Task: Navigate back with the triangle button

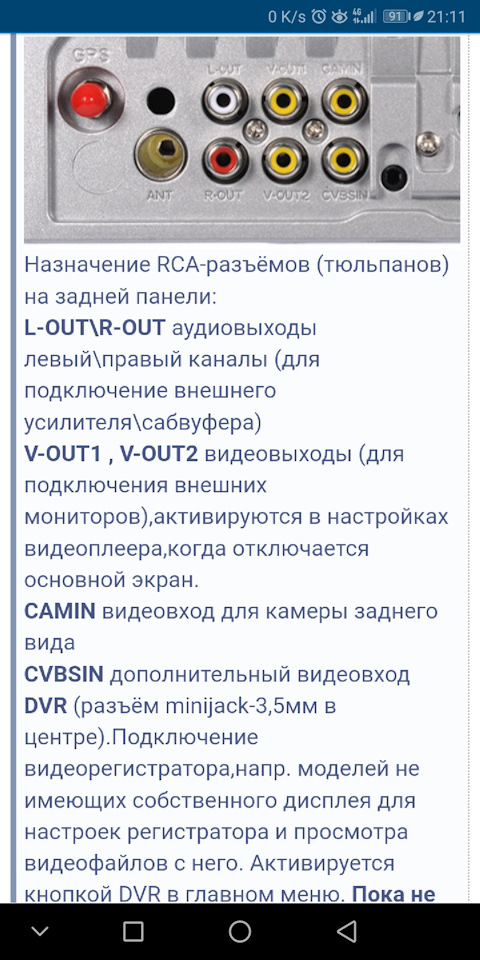Action: pos(347,931)
